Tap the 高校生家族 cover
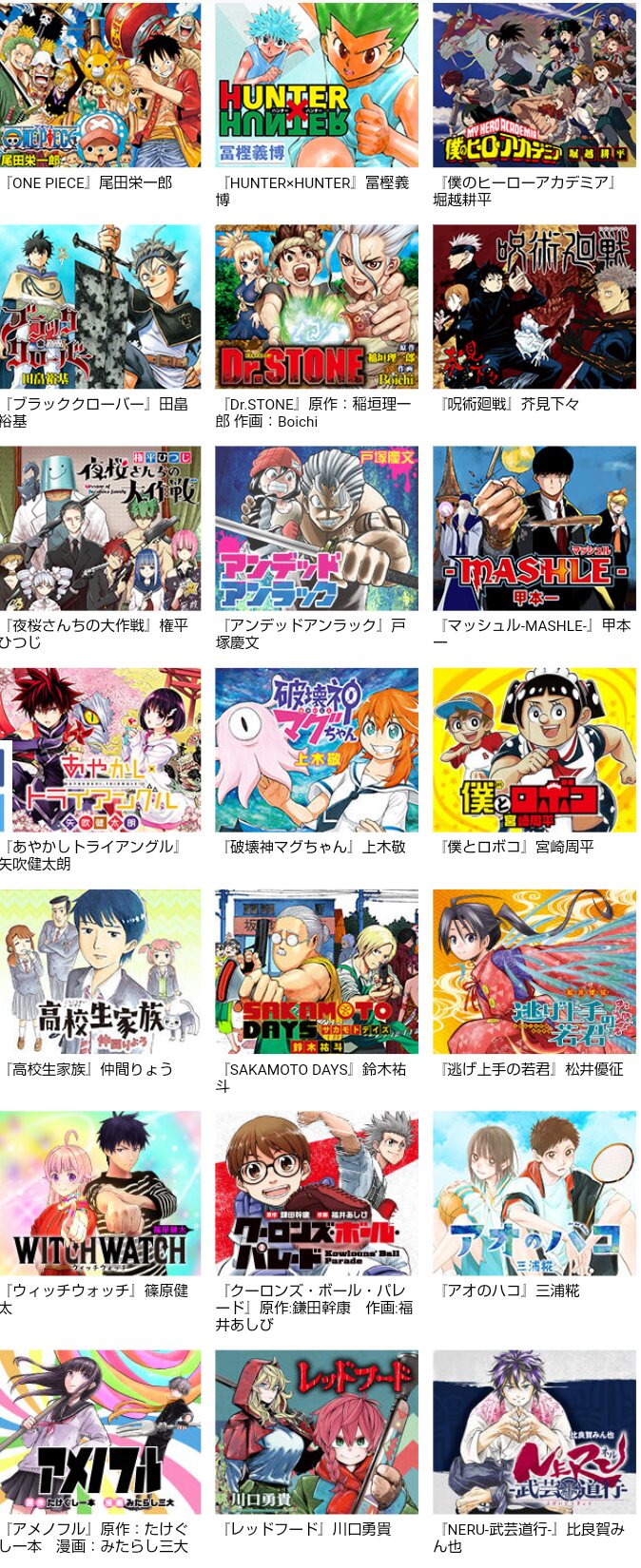Viewport: 641px width, 1568px height. click(x=100, y=971)
